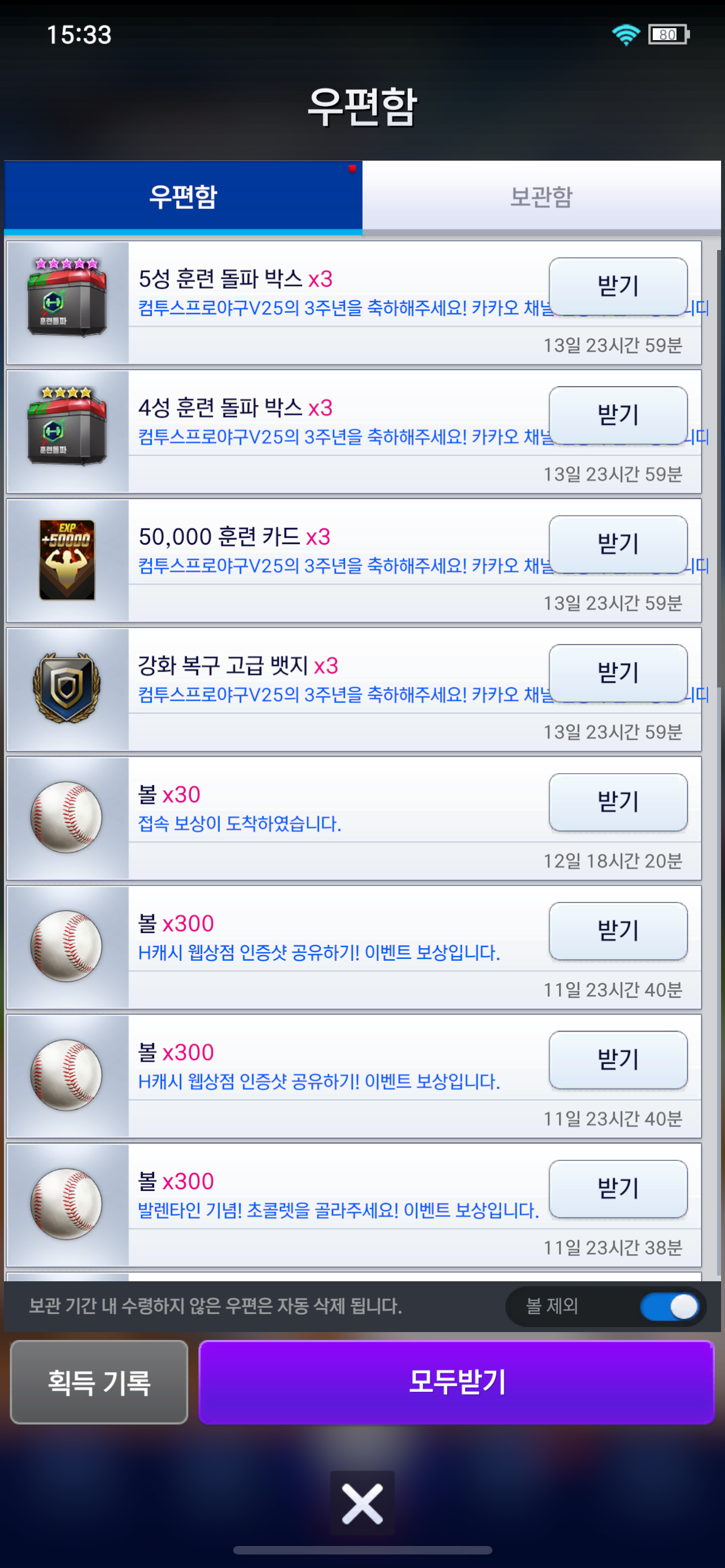Tap 받기 for 4성 훈련 돌파 박스

[617, 415]
